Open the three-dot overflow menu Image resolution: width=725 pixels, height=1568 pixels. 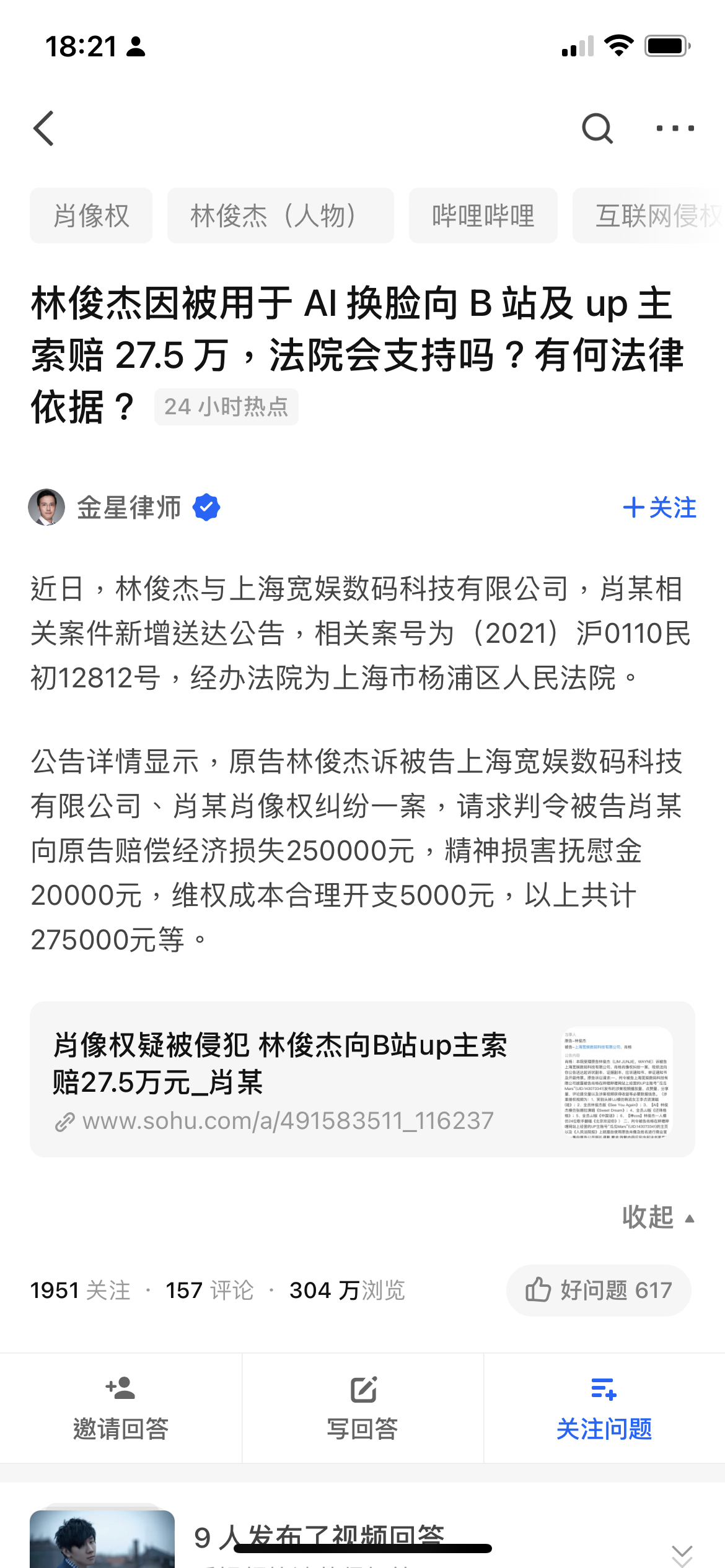(675, 129)
